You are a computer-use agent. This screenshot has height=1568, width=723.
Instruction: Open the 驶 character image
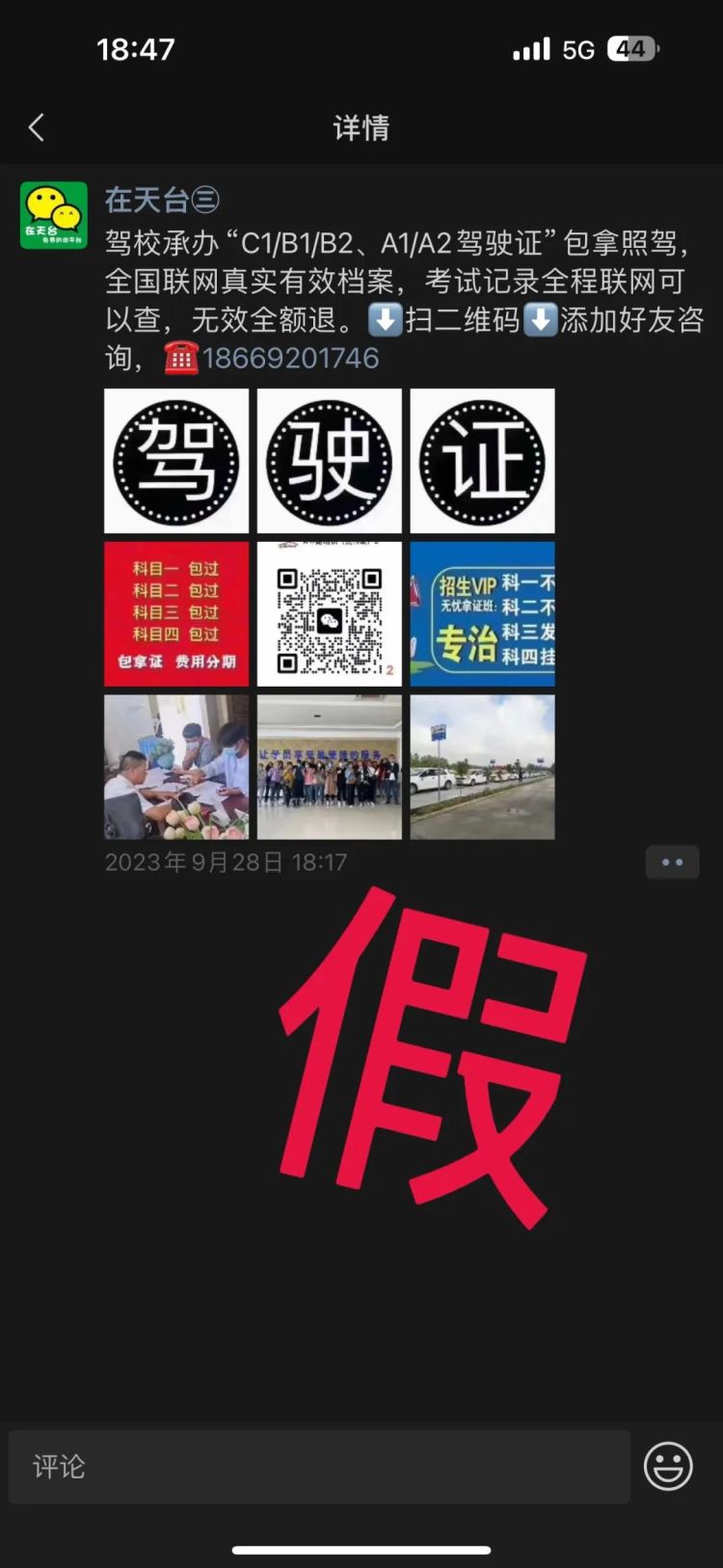pyautogui.click(x=329, y=461)
